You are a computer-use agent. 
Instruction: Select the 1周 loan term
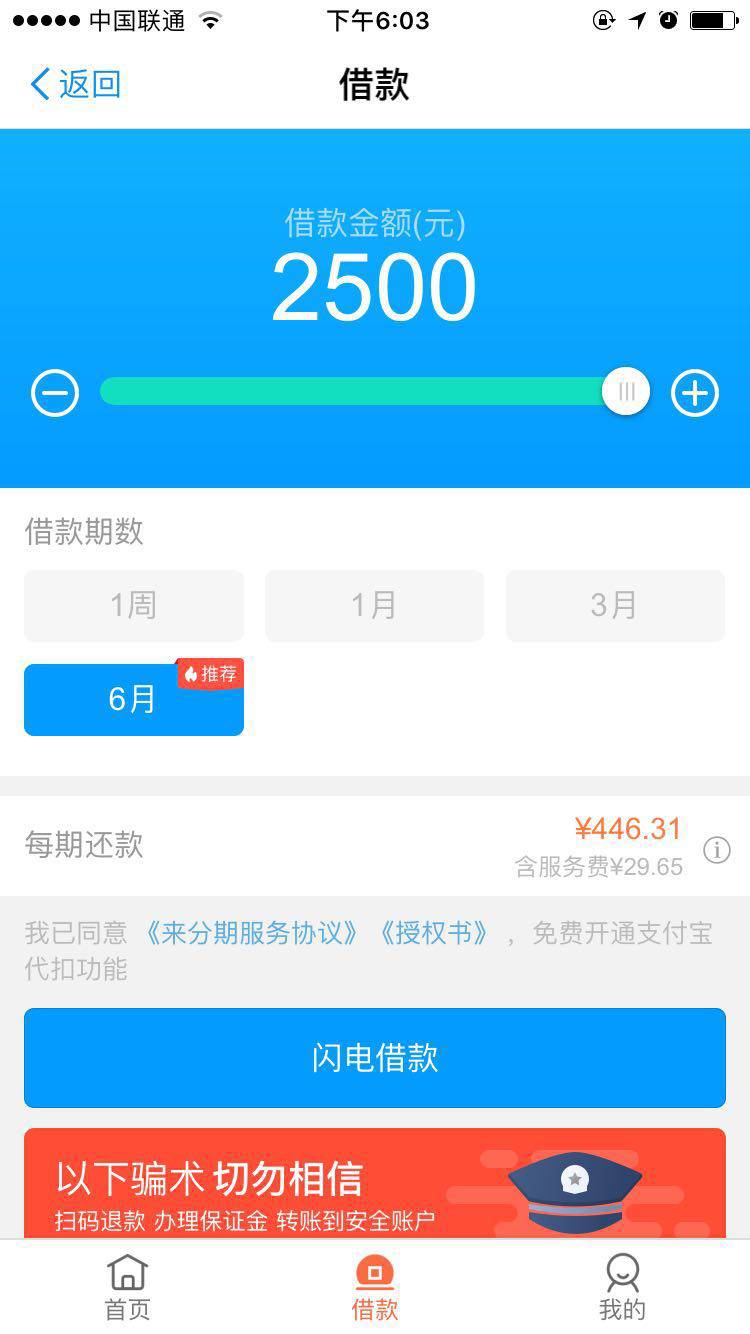click(x=134, y=605)
